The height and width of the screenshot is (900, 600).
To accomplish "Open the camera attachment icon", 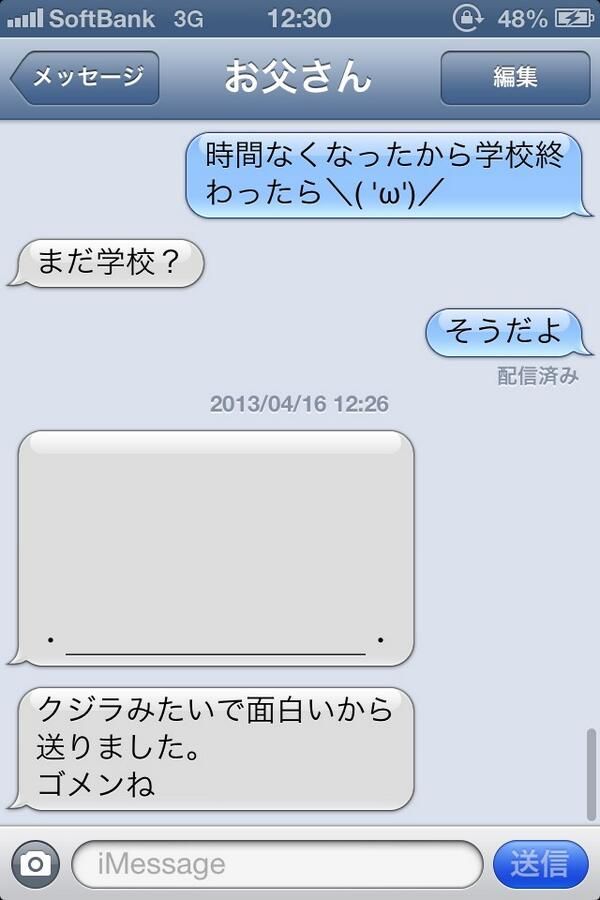I will tap(35, 864).
